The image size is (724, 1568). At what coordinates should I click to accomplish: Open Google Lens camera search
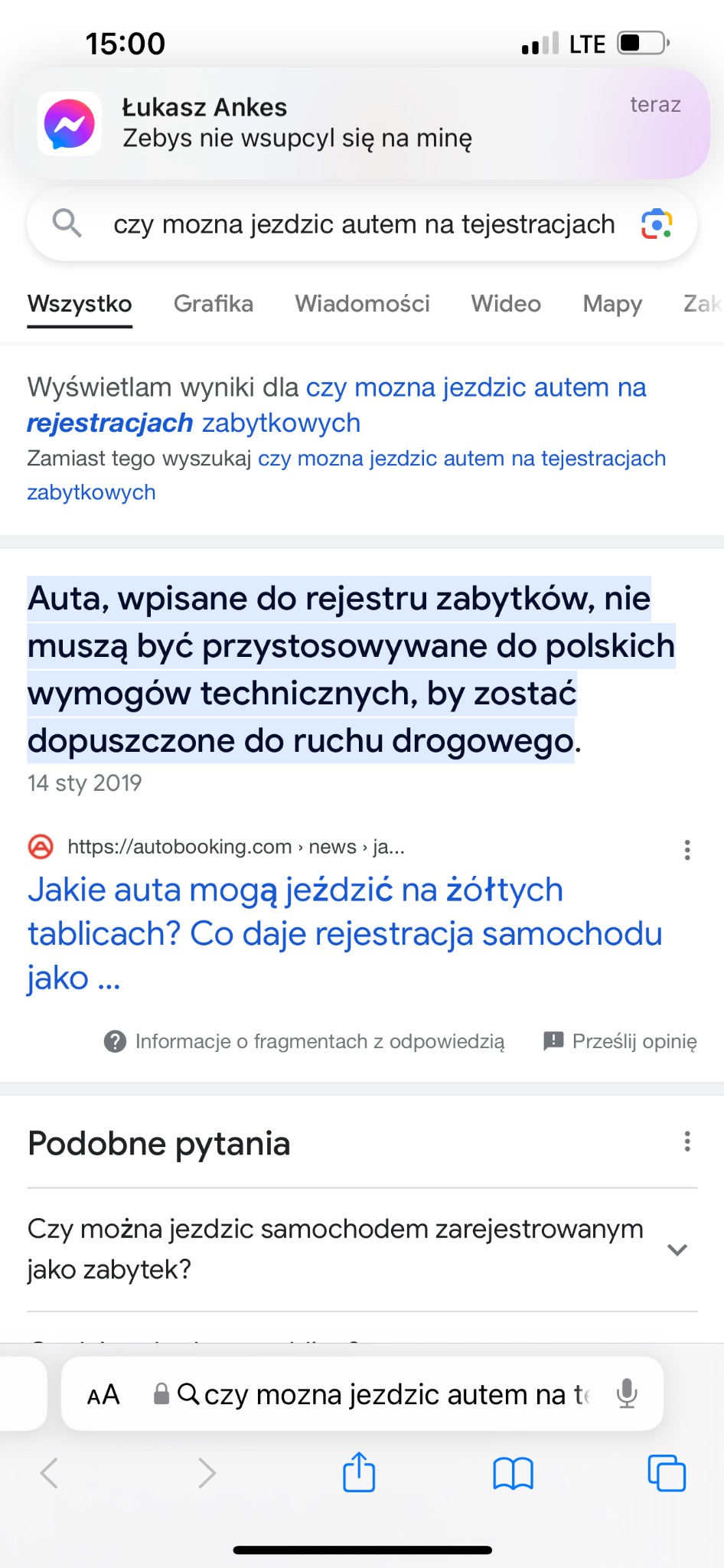click(658, 224)
